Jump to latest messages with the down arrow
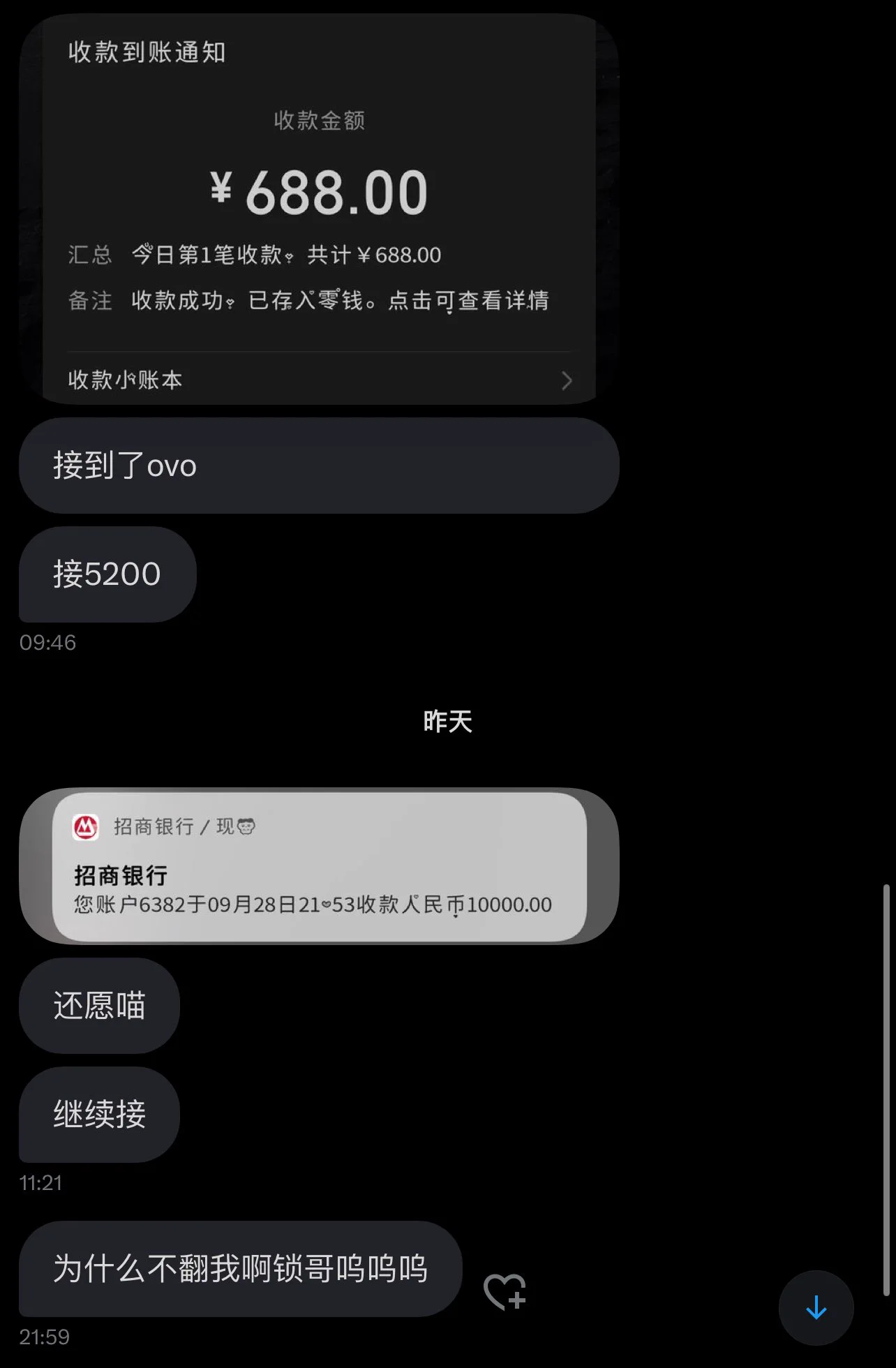This screenshot has width=896, height=1368. 816,1307
